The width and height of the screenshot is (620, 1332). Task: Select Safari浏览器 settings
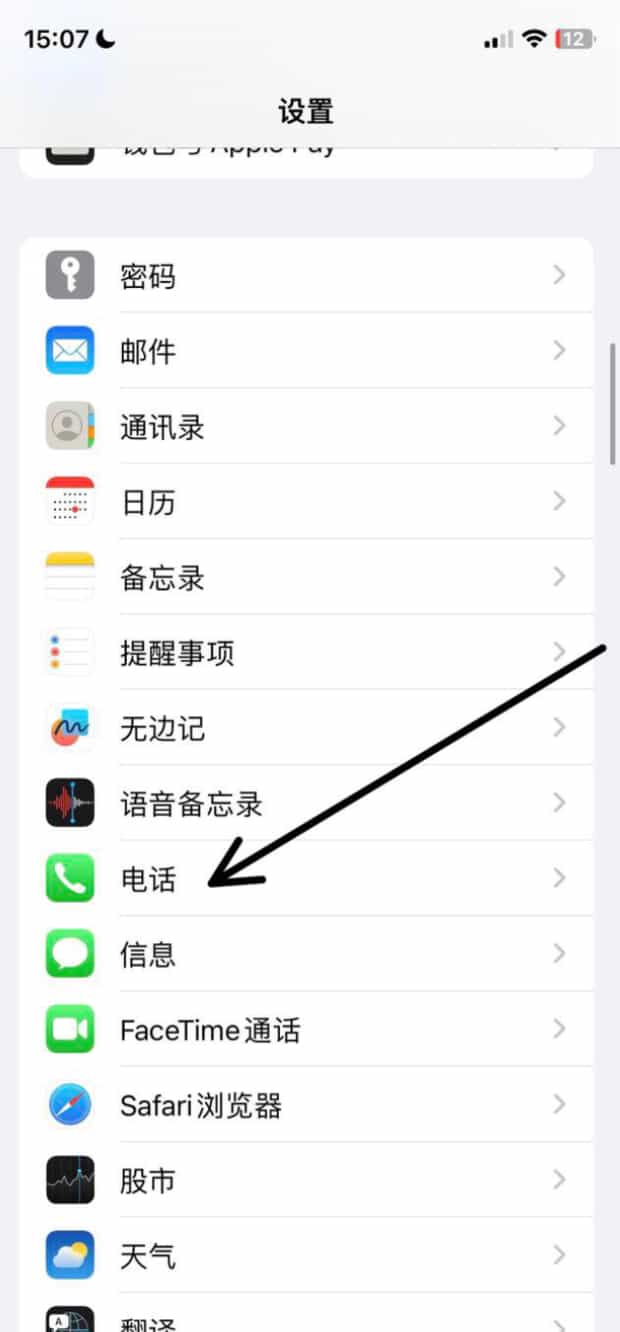[306, 1106]
